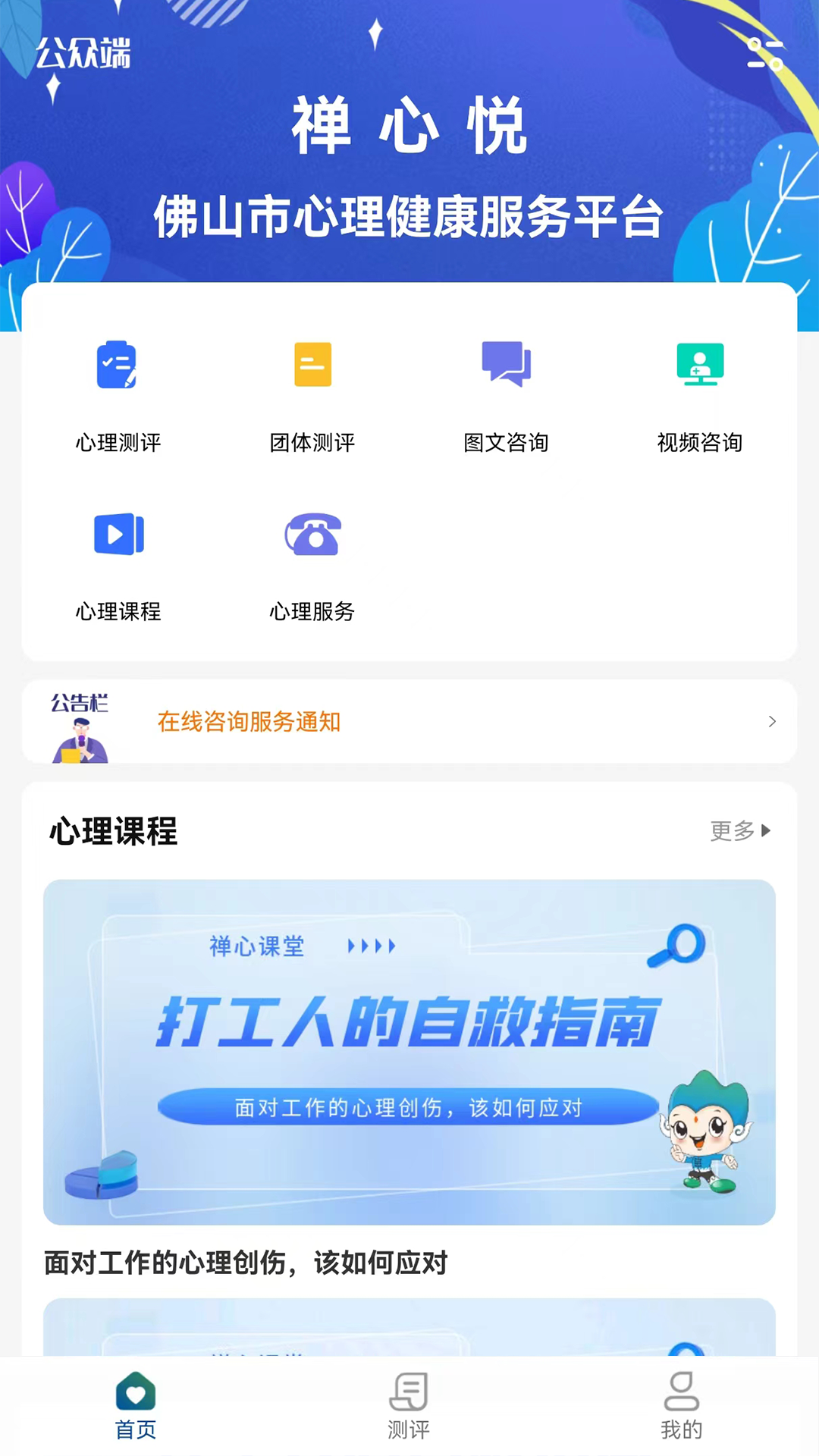Image resolution: width=819 pixels, height=1456 pixels.
Task: Select the 首页 home tab
Action: 136,1408
